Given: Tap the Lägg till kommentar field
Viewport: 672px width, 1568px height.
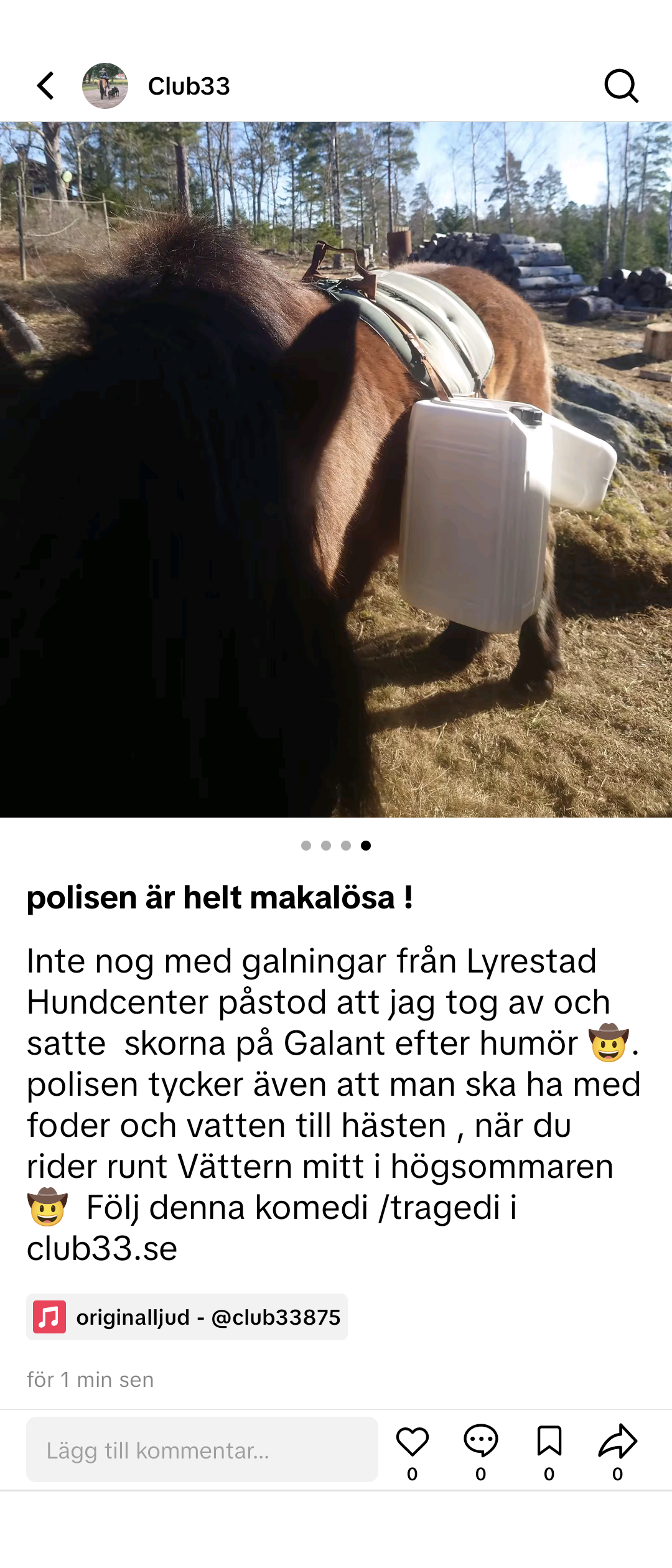Looking at the screenshot, I should point(202,1450).
